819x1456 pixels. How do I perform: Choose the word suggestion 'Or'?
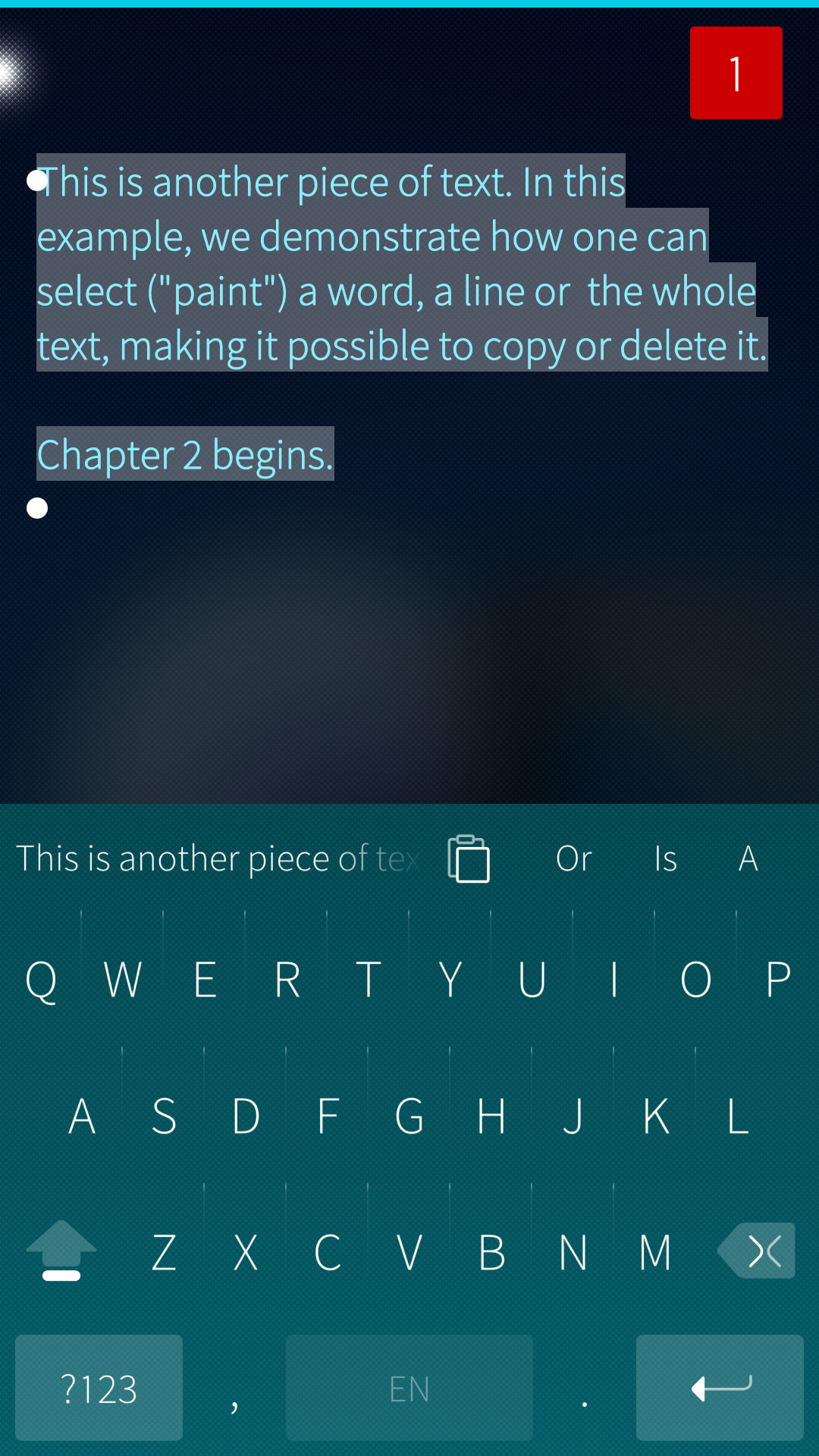tap(573, 858)
